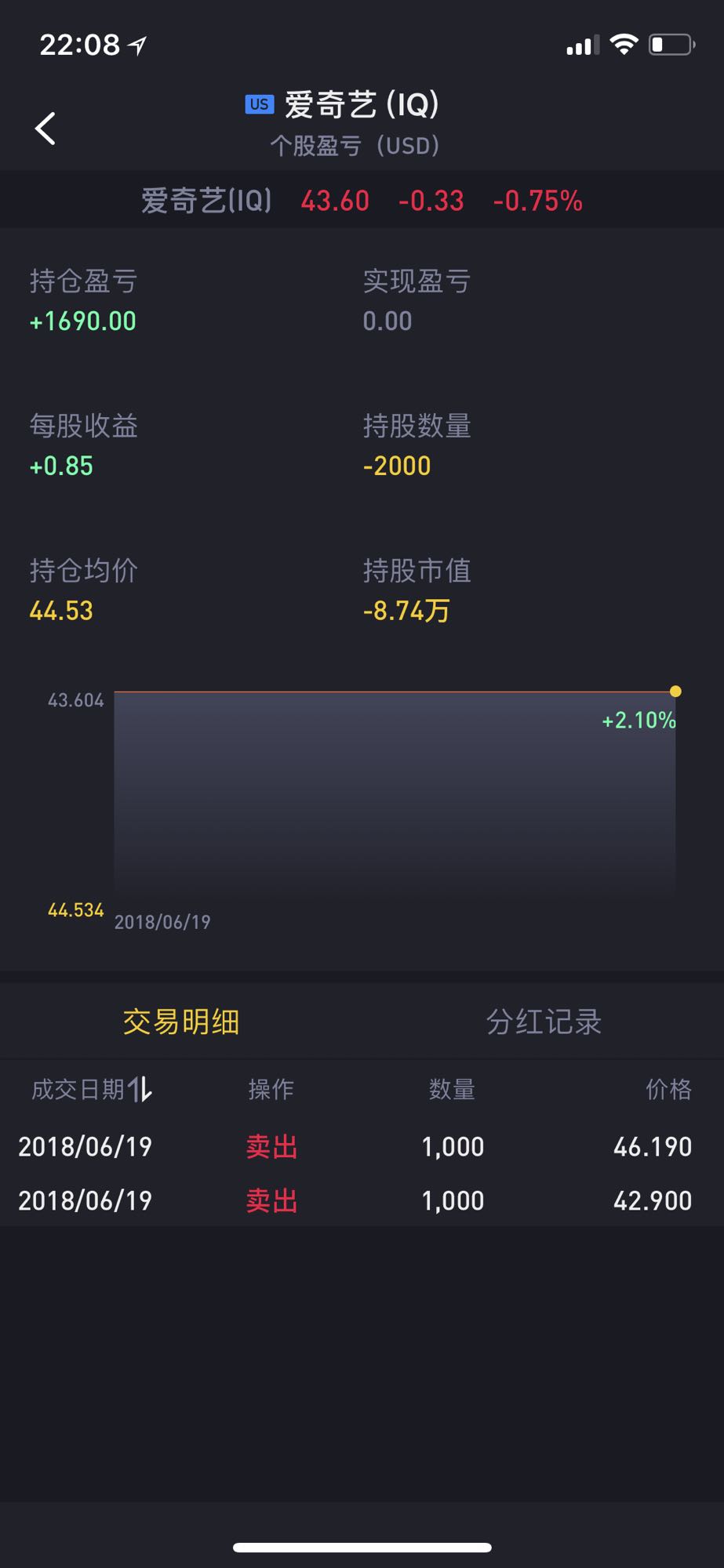Go back using the arrow icon
The width and height of the screenshot is (724, 1568).
tap(45, 129)
